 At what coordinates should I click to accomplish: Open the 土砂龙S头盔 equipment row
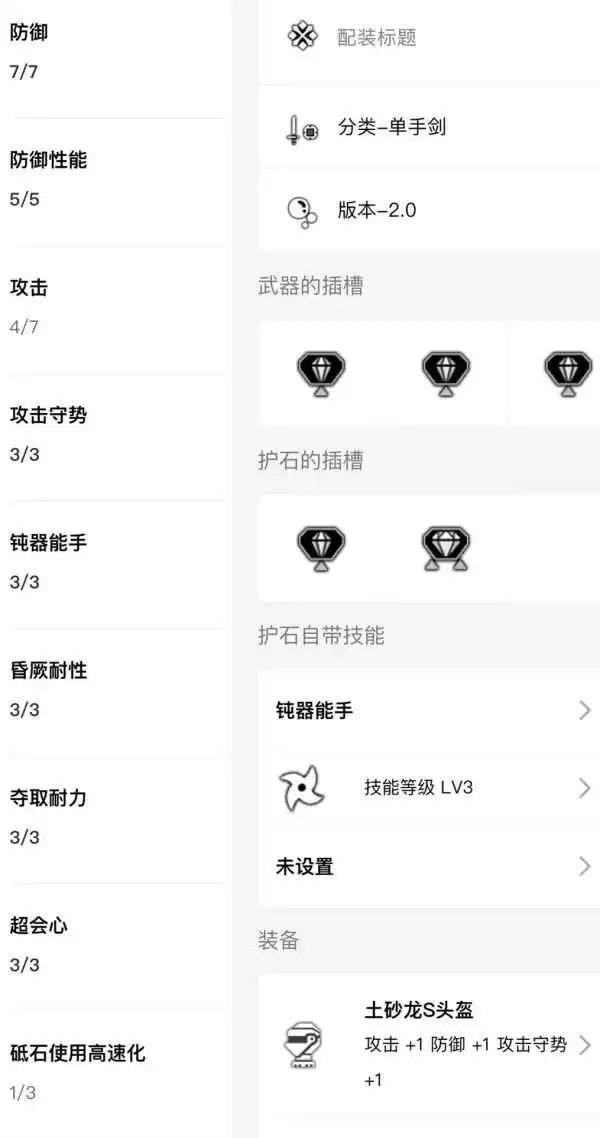(430, 1045)
